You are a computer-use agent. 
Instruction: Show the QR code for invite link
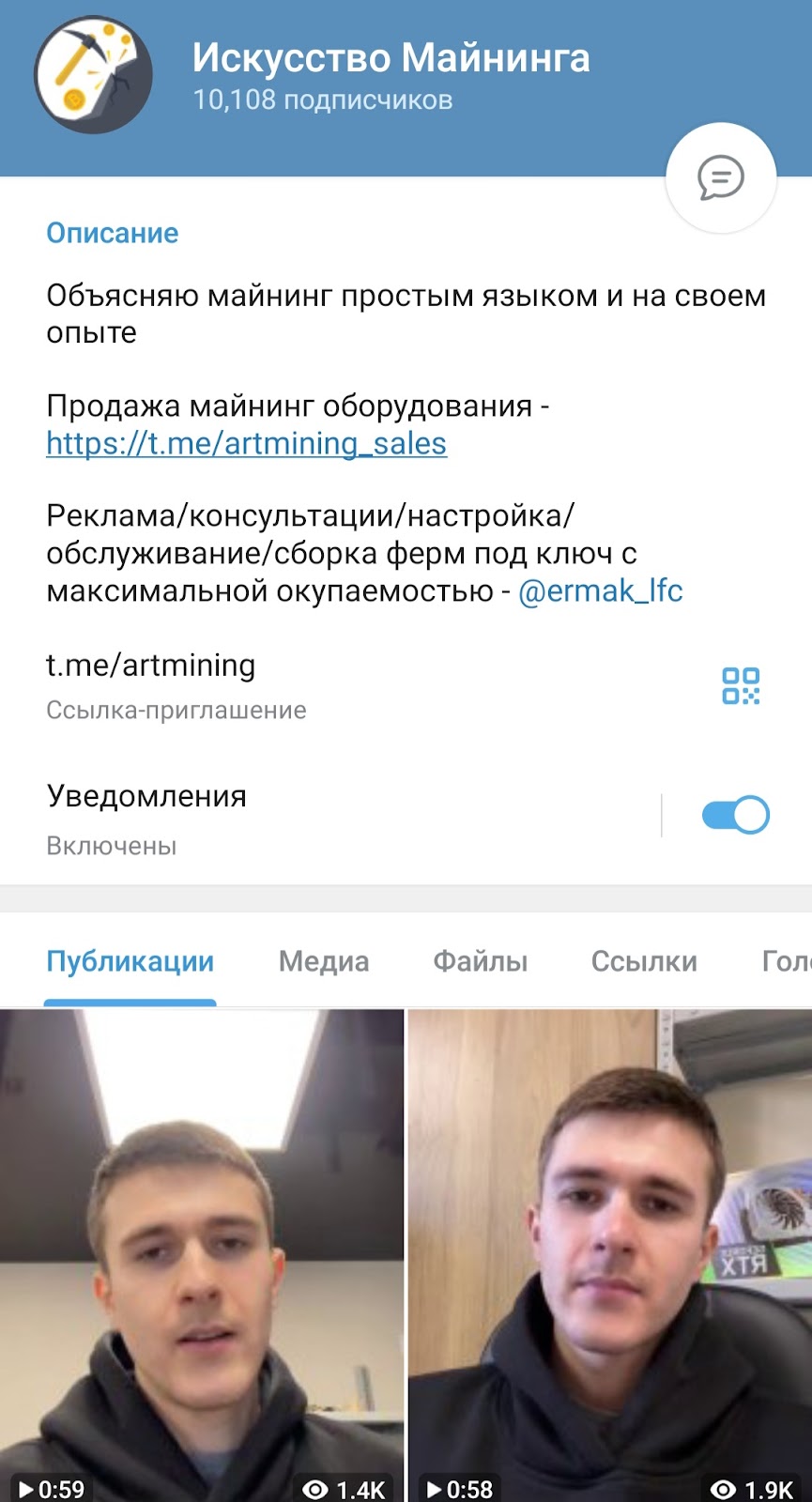tap(740, 686)
